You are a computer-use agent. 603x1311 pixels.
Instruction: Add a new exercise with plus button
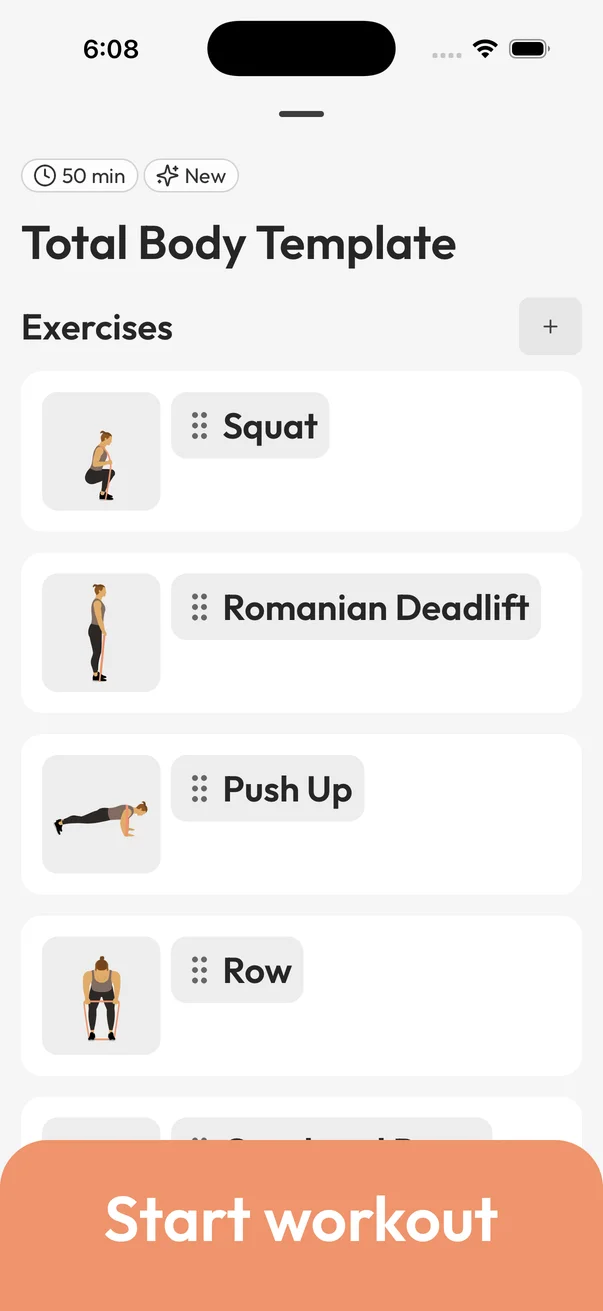click(x=550, y=326)
